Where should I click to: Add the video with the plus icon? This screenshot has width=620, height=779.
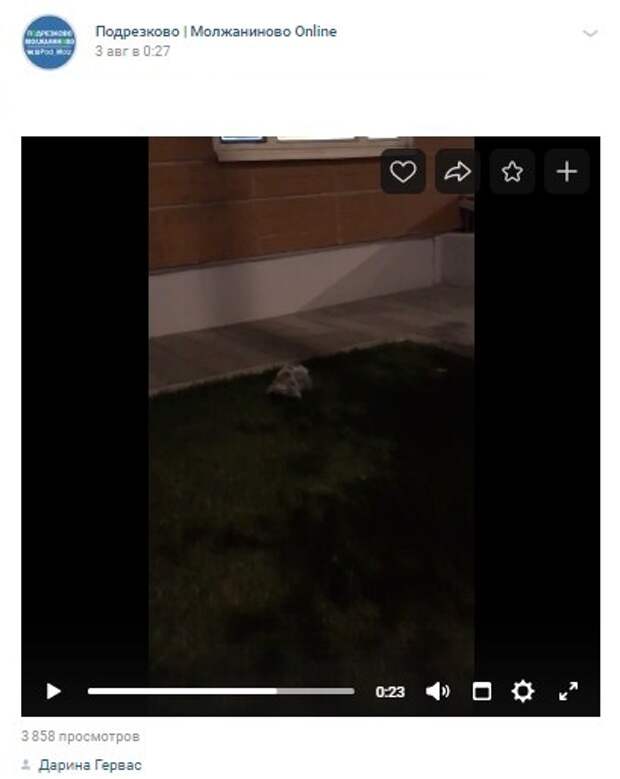coord(567,172)
